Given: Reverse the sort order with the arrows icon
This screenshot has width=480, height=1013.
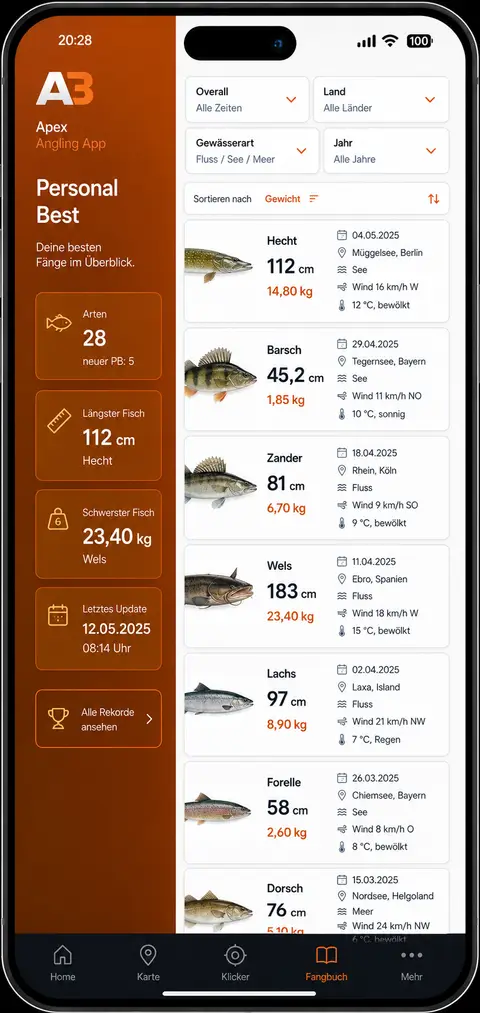Looking at the screenshot, I should click(x=433, y=199).
